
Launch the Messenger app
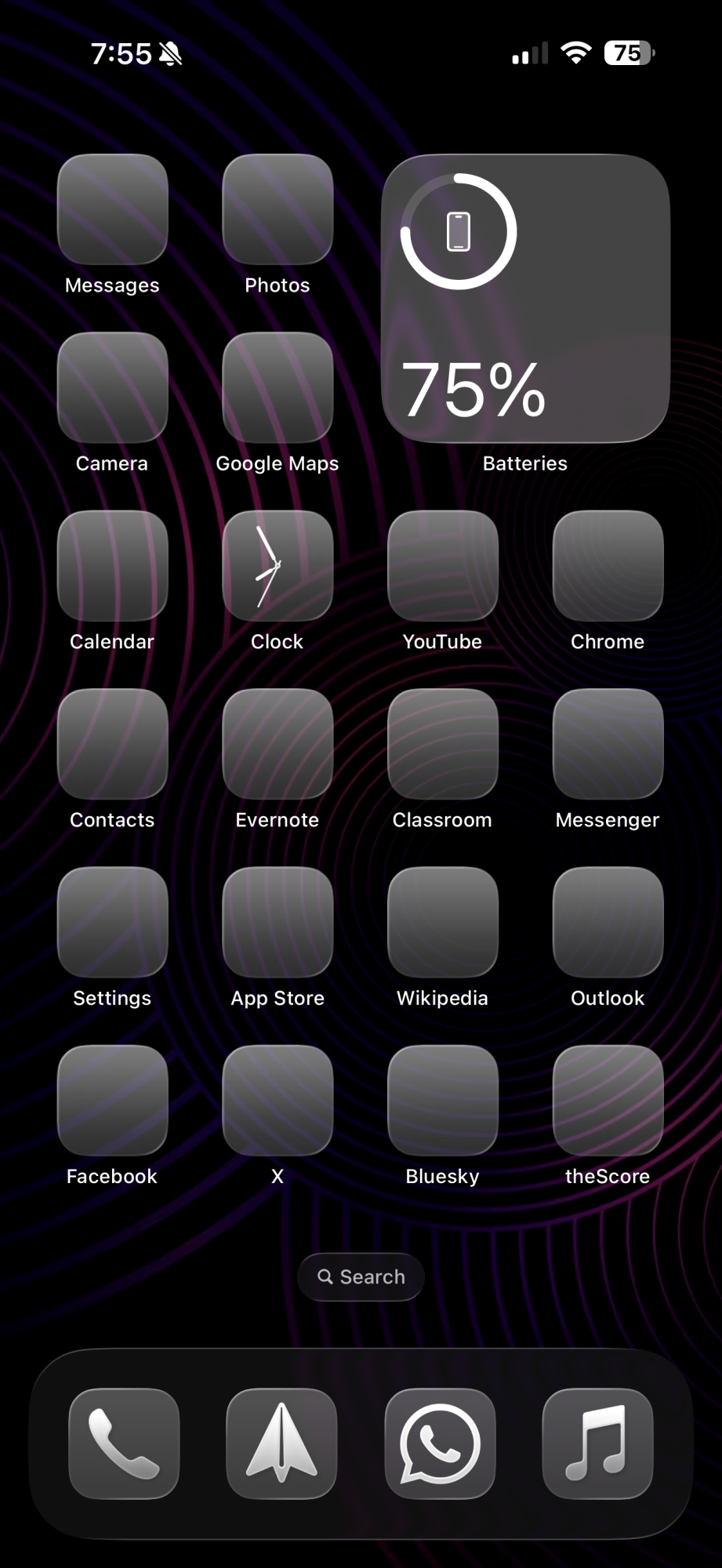coord(608,743)
